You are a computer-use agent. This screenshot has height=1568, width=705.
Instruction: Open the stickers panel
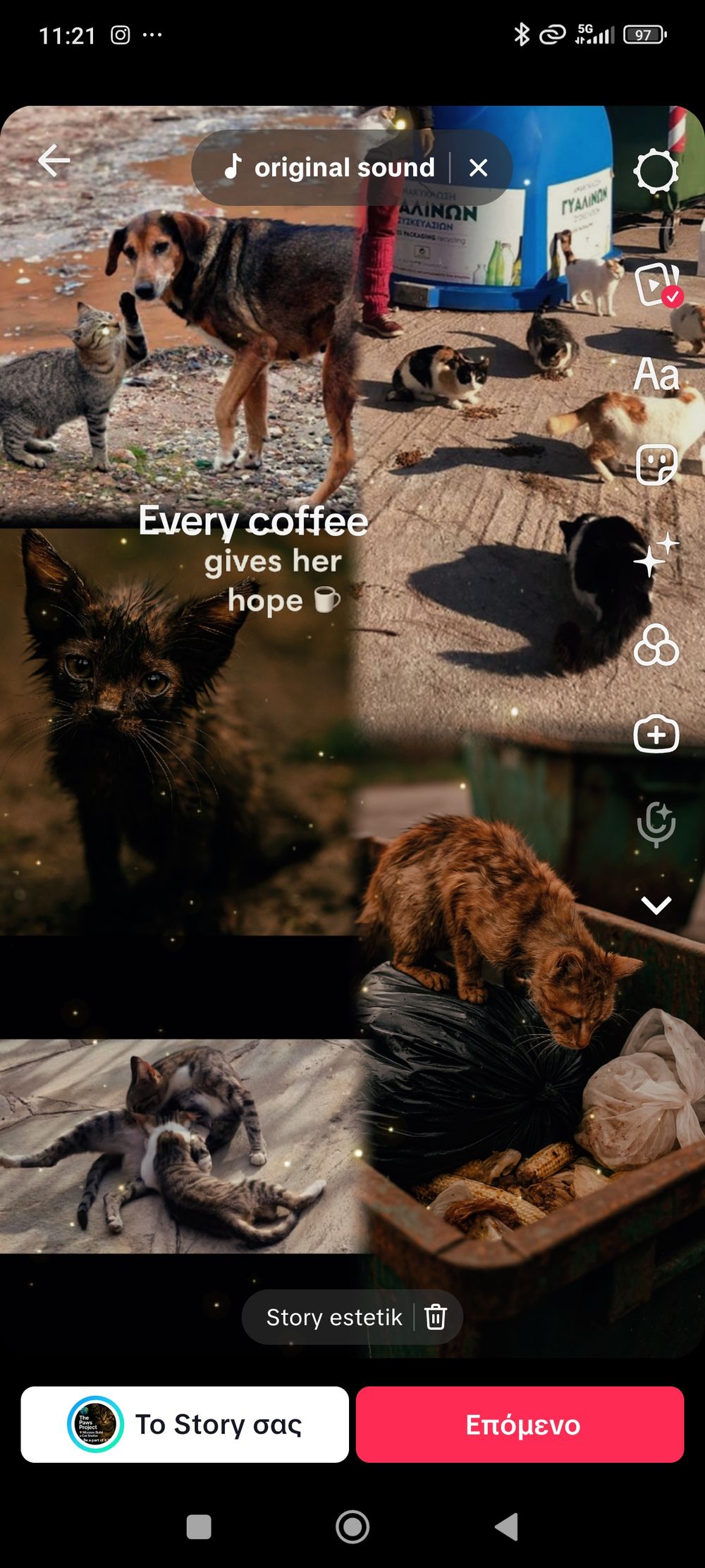(x=656, y=464)
